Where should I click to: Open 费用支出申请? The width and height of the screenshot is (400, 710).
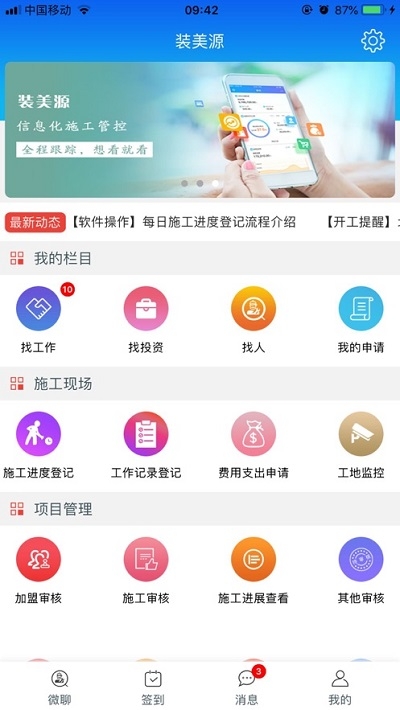pyautogui.click(x=253, y=445)
